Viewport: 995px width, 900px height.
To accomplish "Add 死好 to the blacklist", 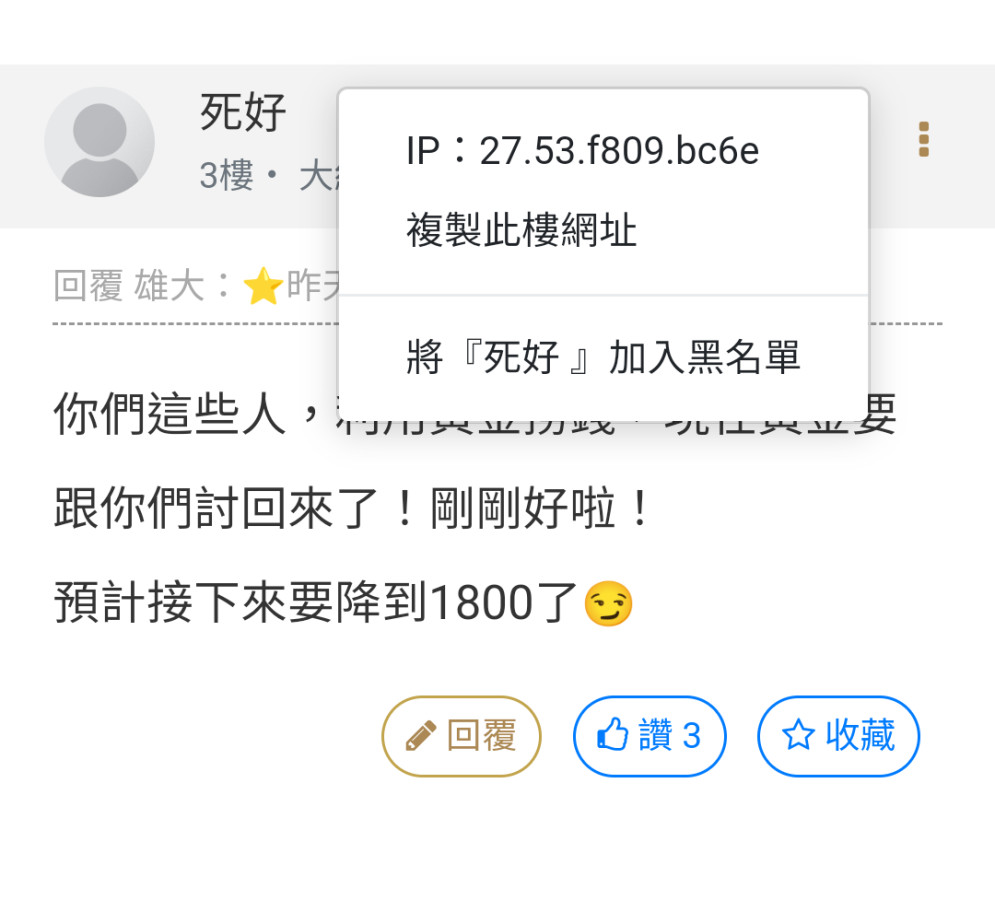I will click(603, 357).
